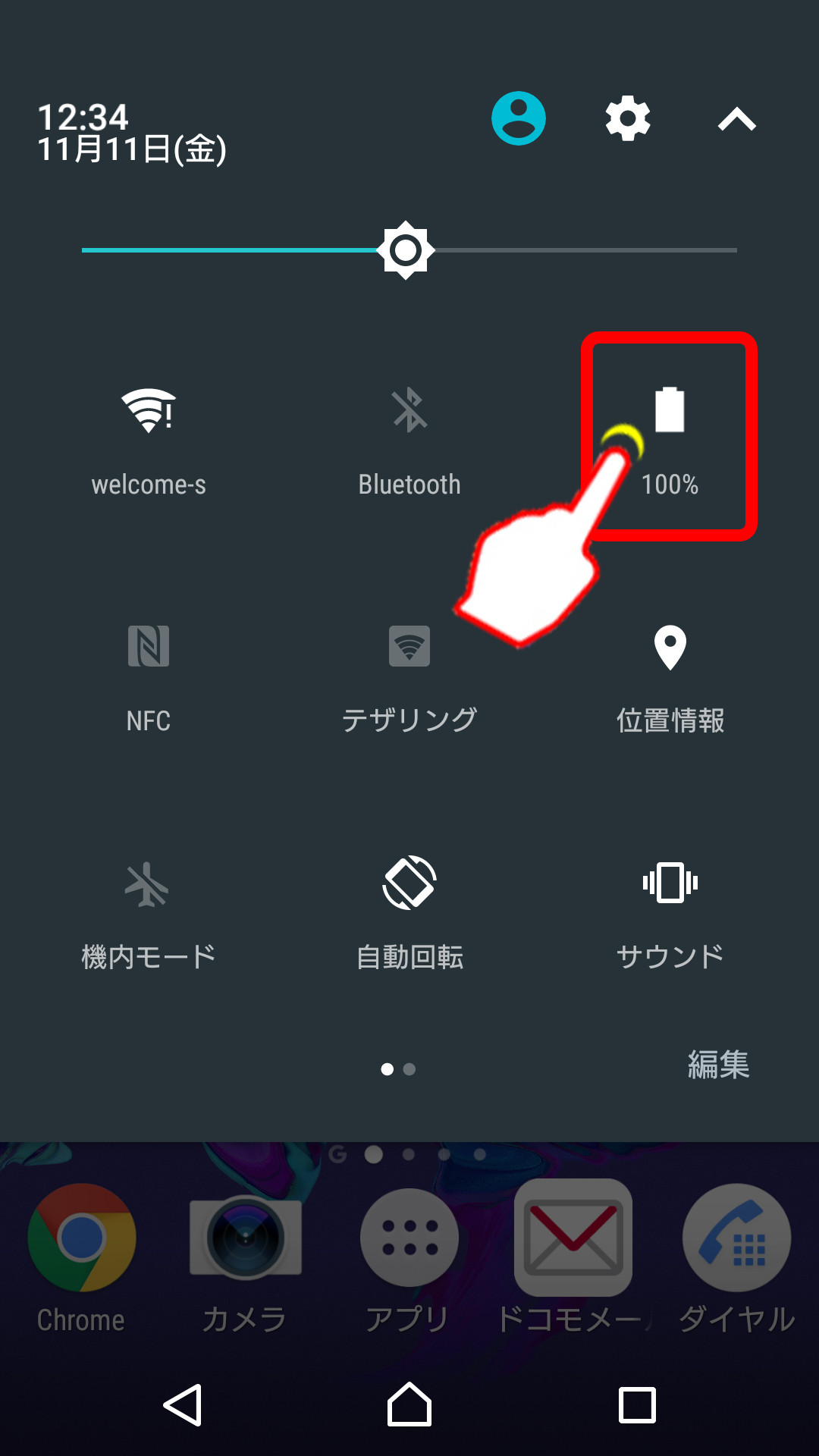The height and width of the screenshot is (1456, 819).
Task: Show recent apps
Action: pyautogui.click(x=637, y=1405)
